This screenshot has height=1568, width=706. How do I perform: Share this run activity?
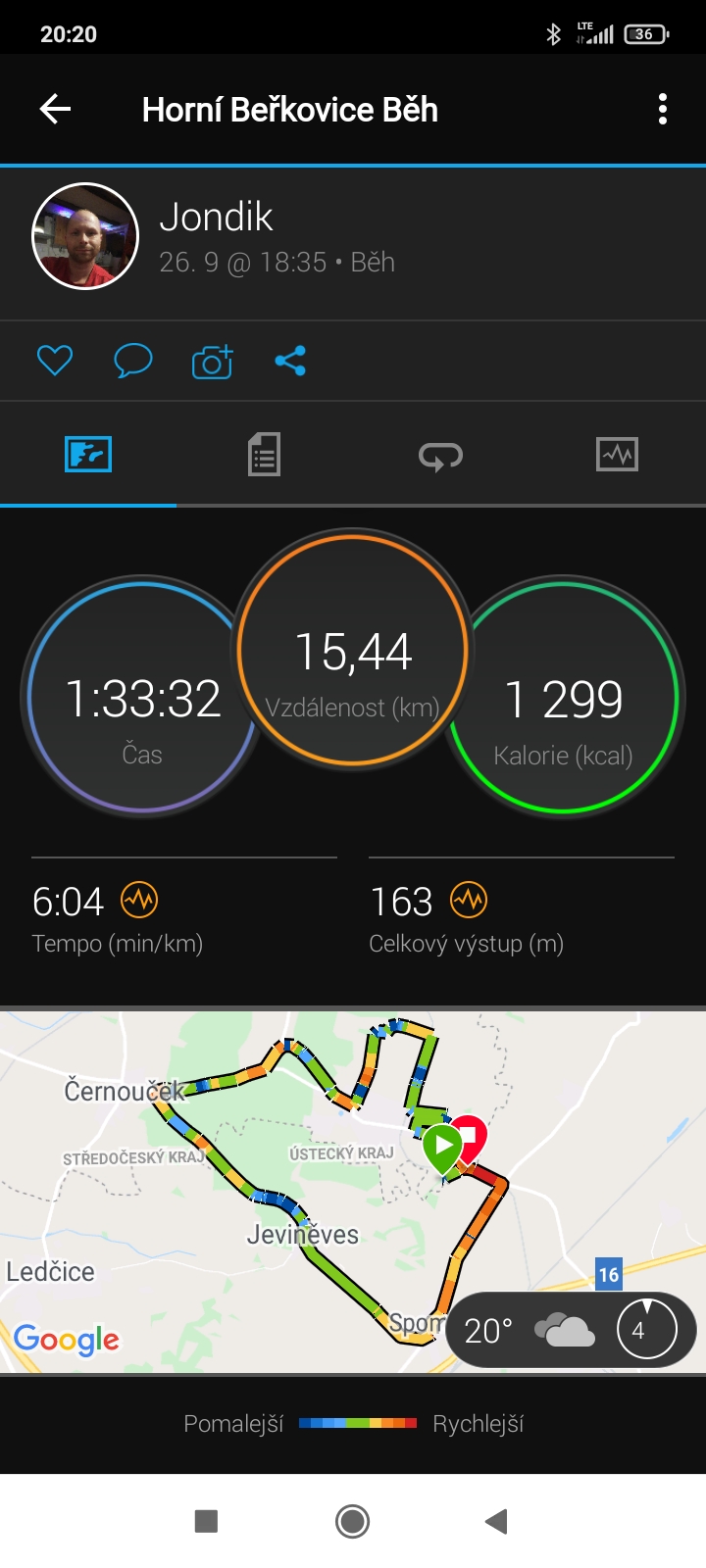tap(290, 361)
